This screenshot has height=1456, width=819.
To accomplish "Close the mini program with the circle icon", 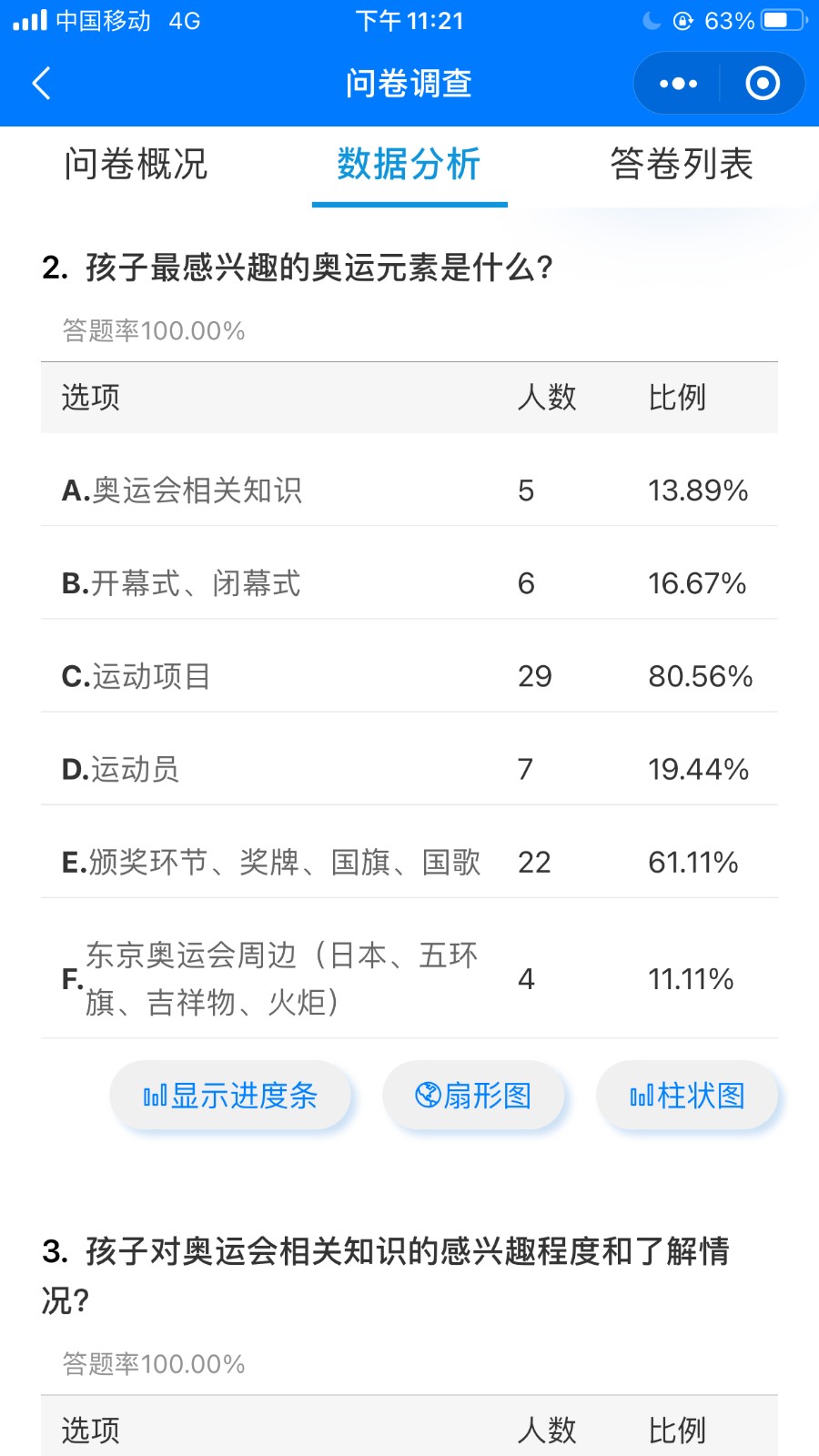I will pos(762,84).
